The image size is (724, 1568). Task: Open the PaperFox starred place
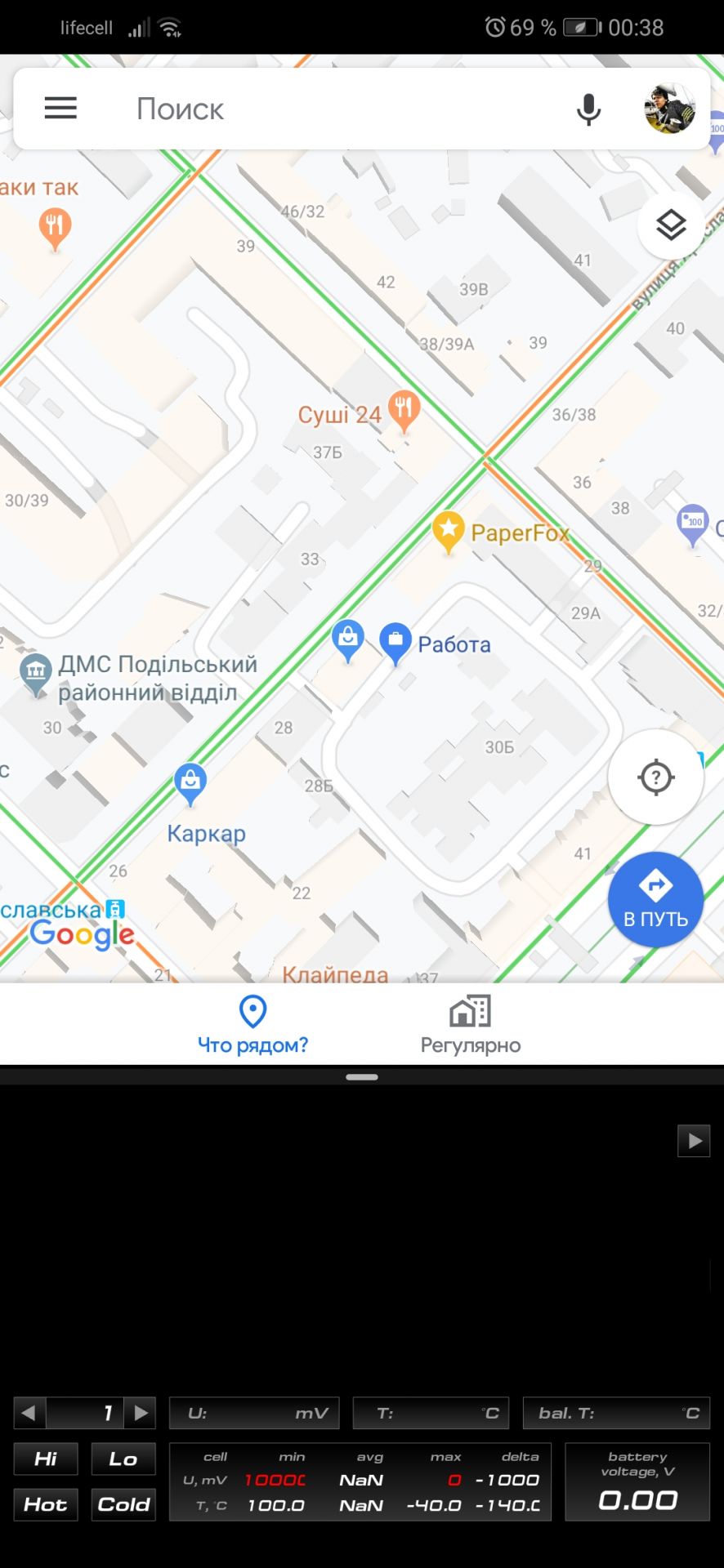click(448, 530)
